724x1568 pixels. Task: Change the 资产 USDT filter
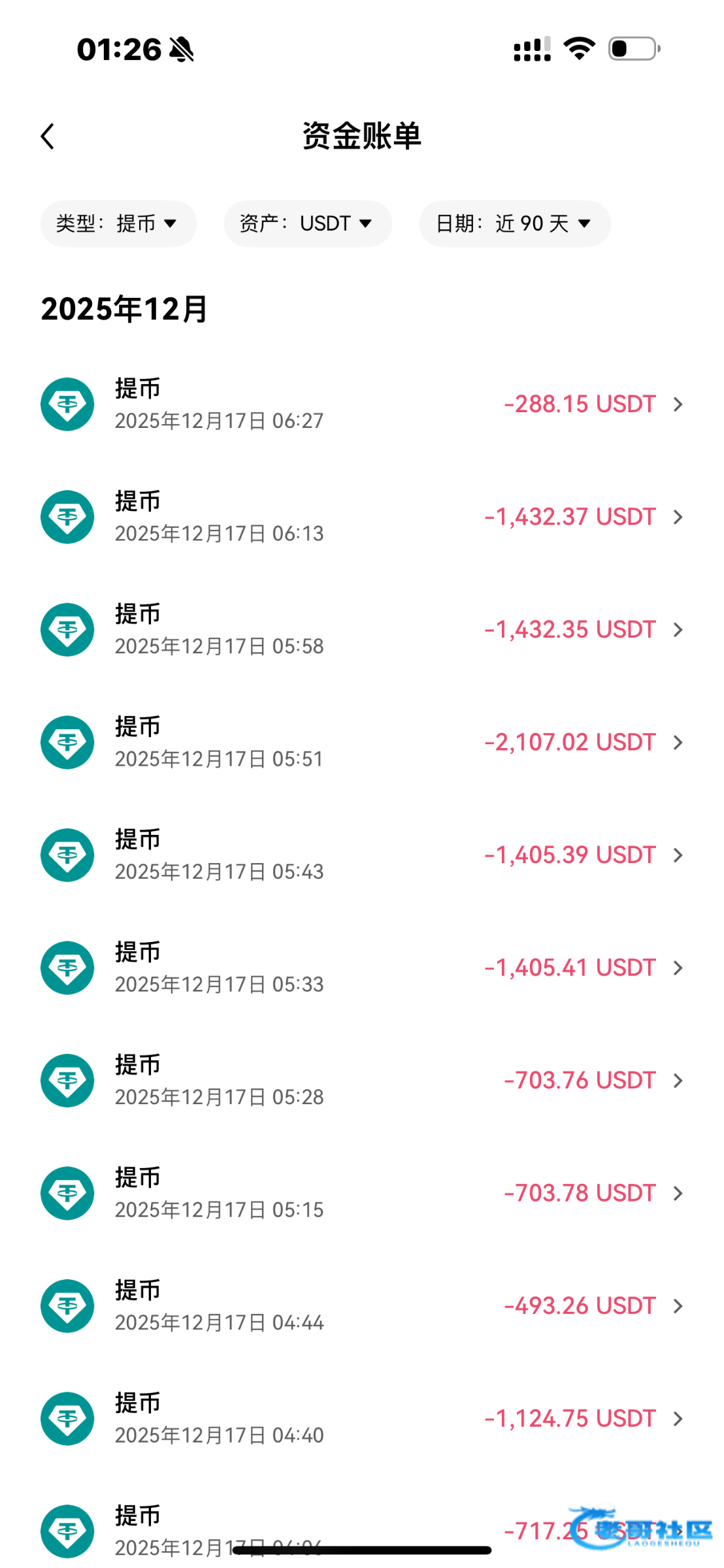point(307,223)
